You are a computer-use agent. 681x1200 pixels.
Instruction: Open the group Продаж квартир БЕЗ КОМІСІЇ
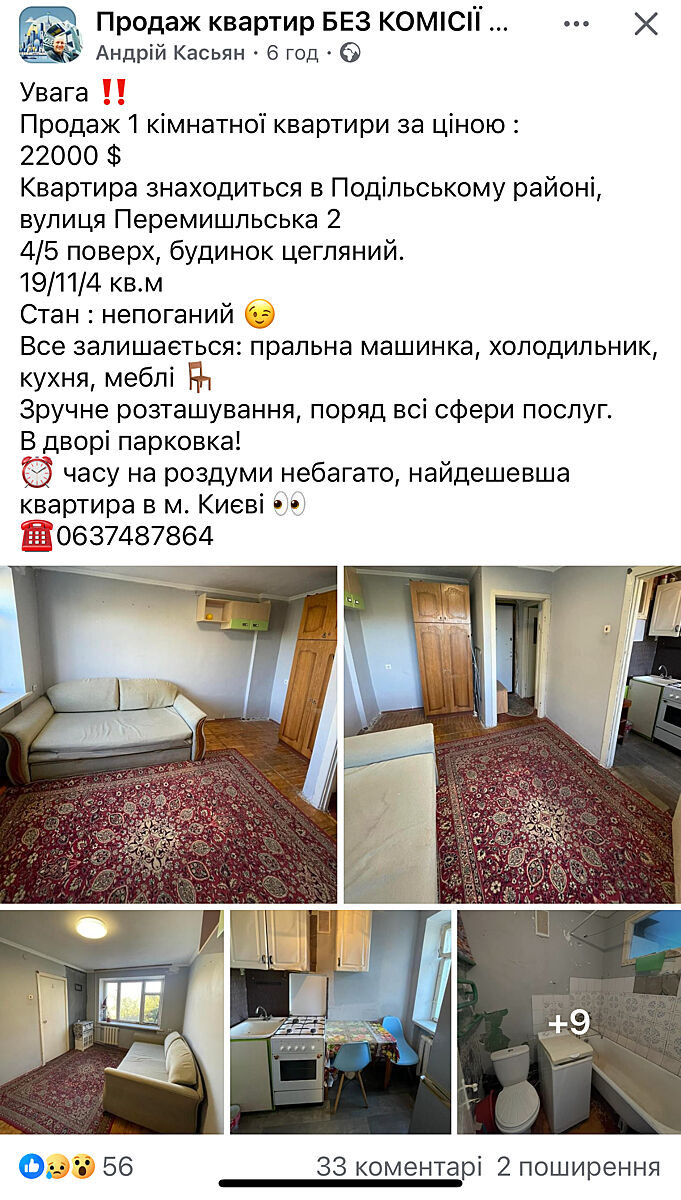coord(302,21)
